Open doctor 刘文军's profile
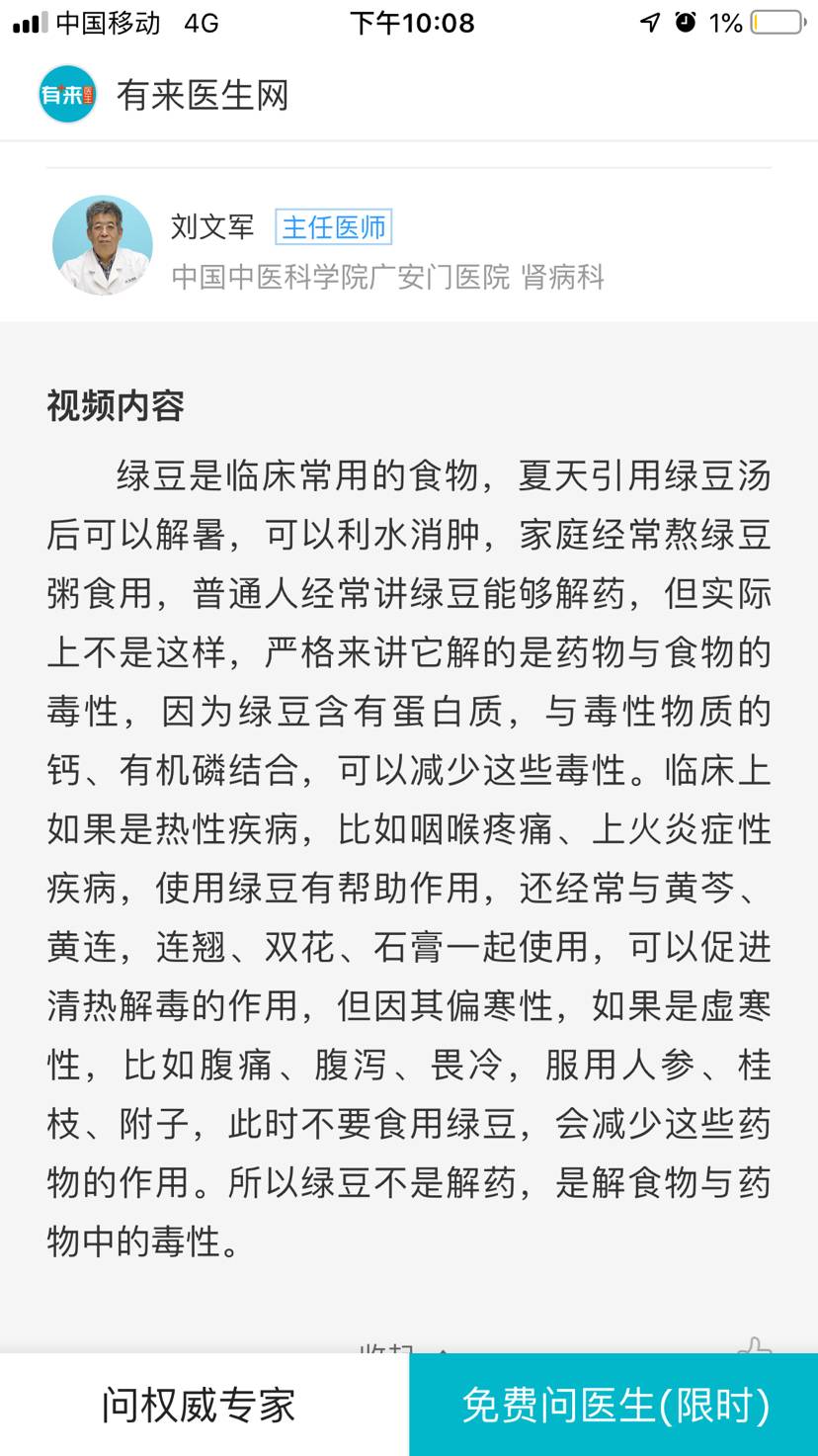 (103, 245)
